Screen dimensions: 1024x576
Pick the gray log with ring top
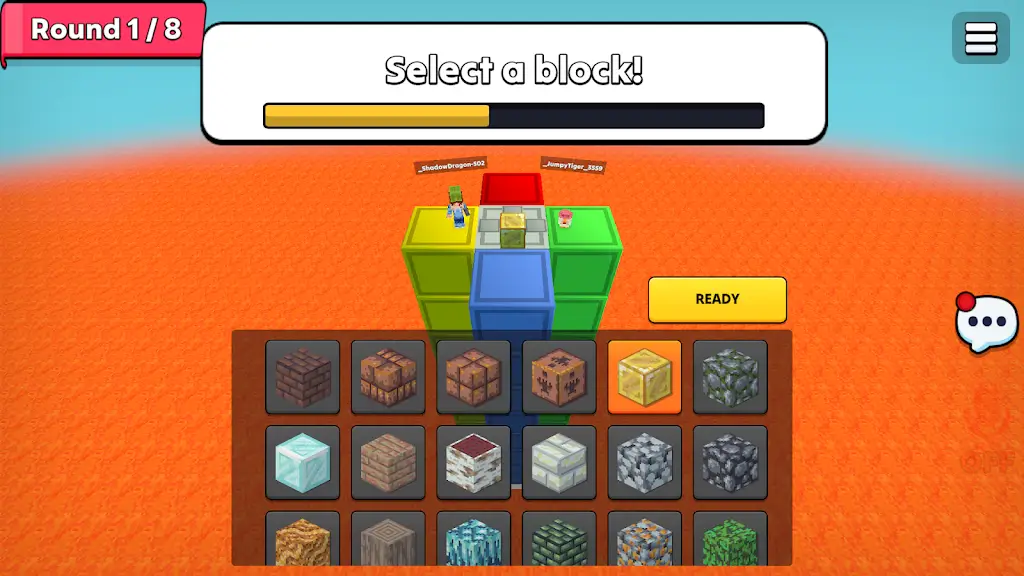388,540
